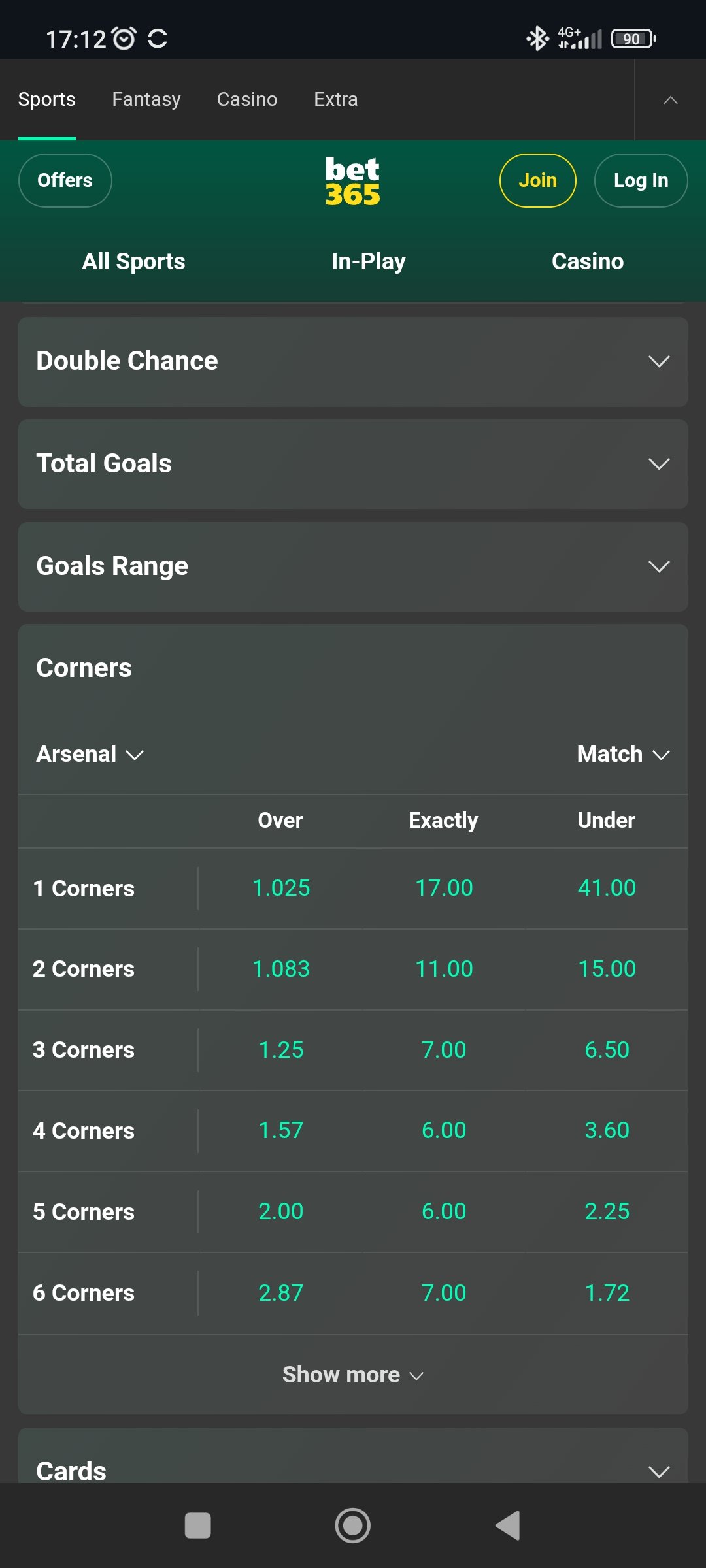Image resolution: width=706 pixels, height=1568 pixels.
Task: Select Exactly 3 Corners at 7.00
Action: coord(444,1050)
